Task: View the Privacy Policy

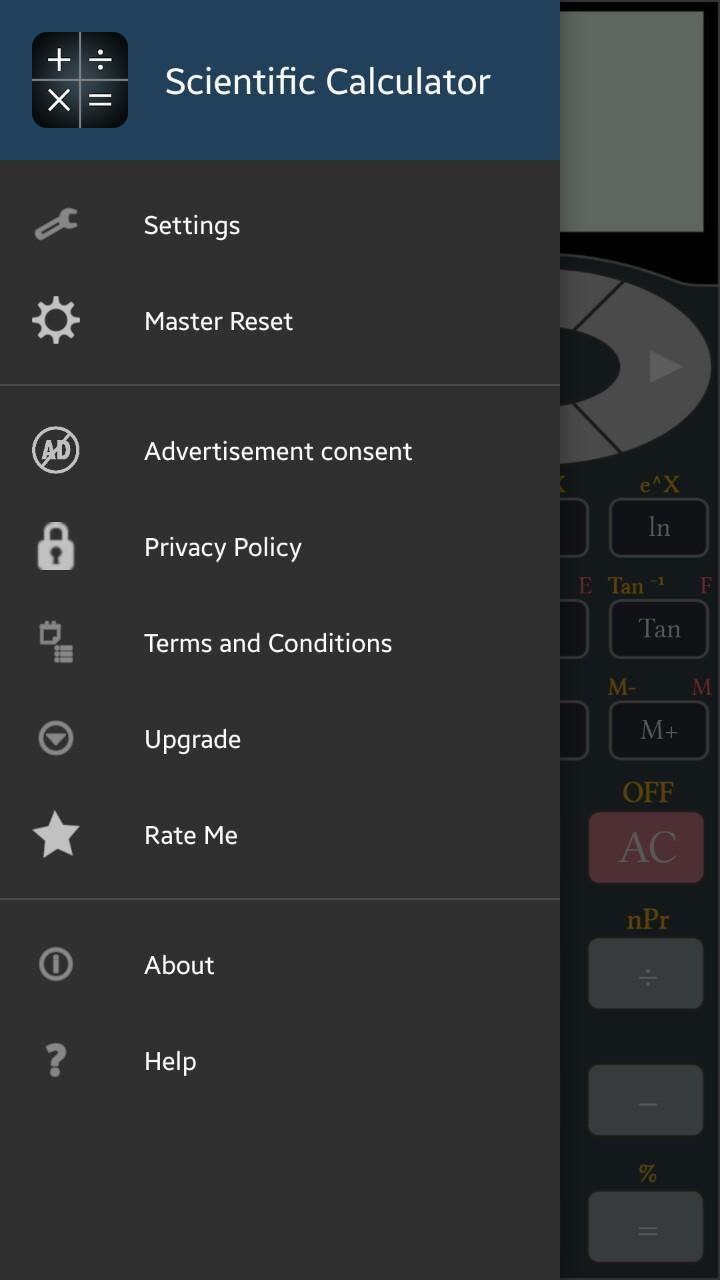Action: click(x=222, y=547)
